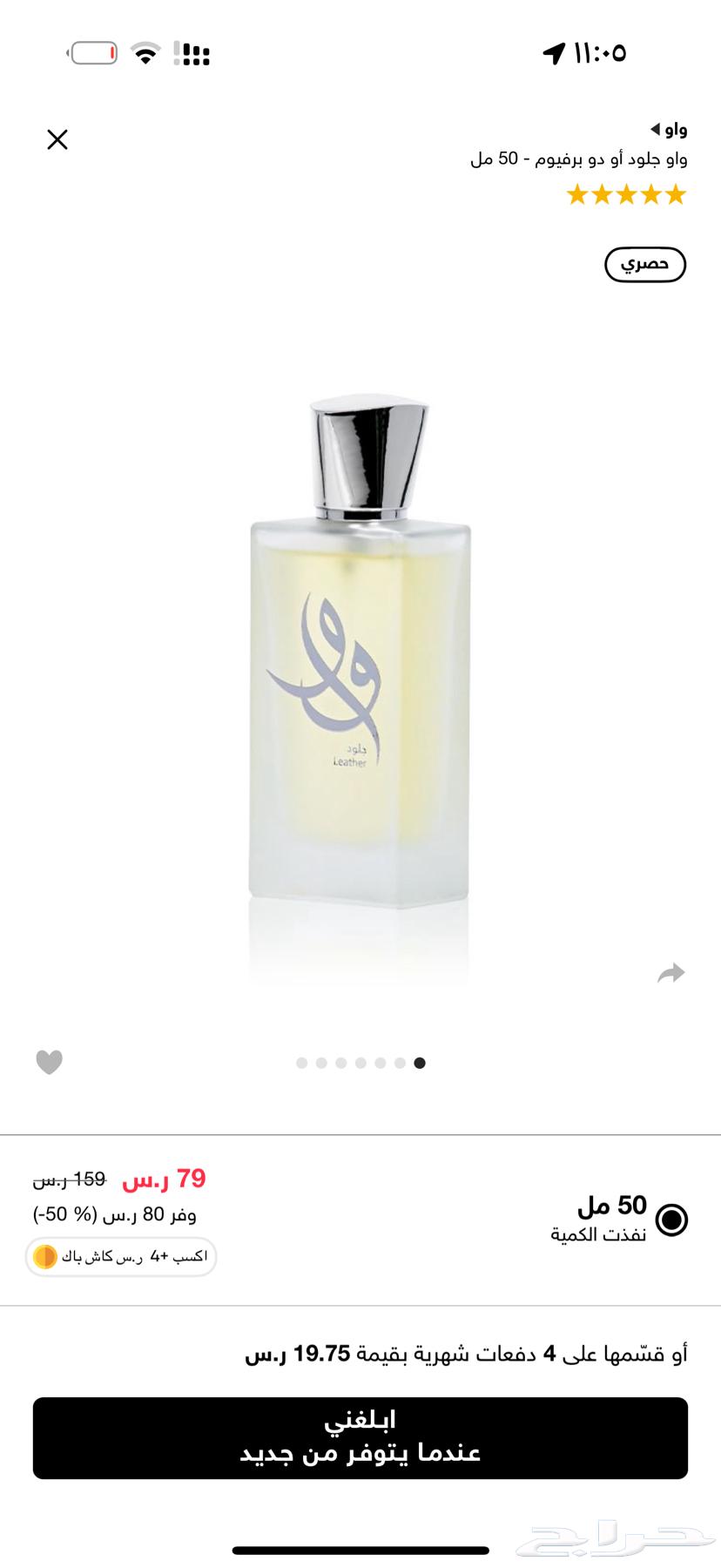The height and width of the screenshot is (1568, 721).
Task: Tap the currently selected carousel dot
Action: [420, 1063]
